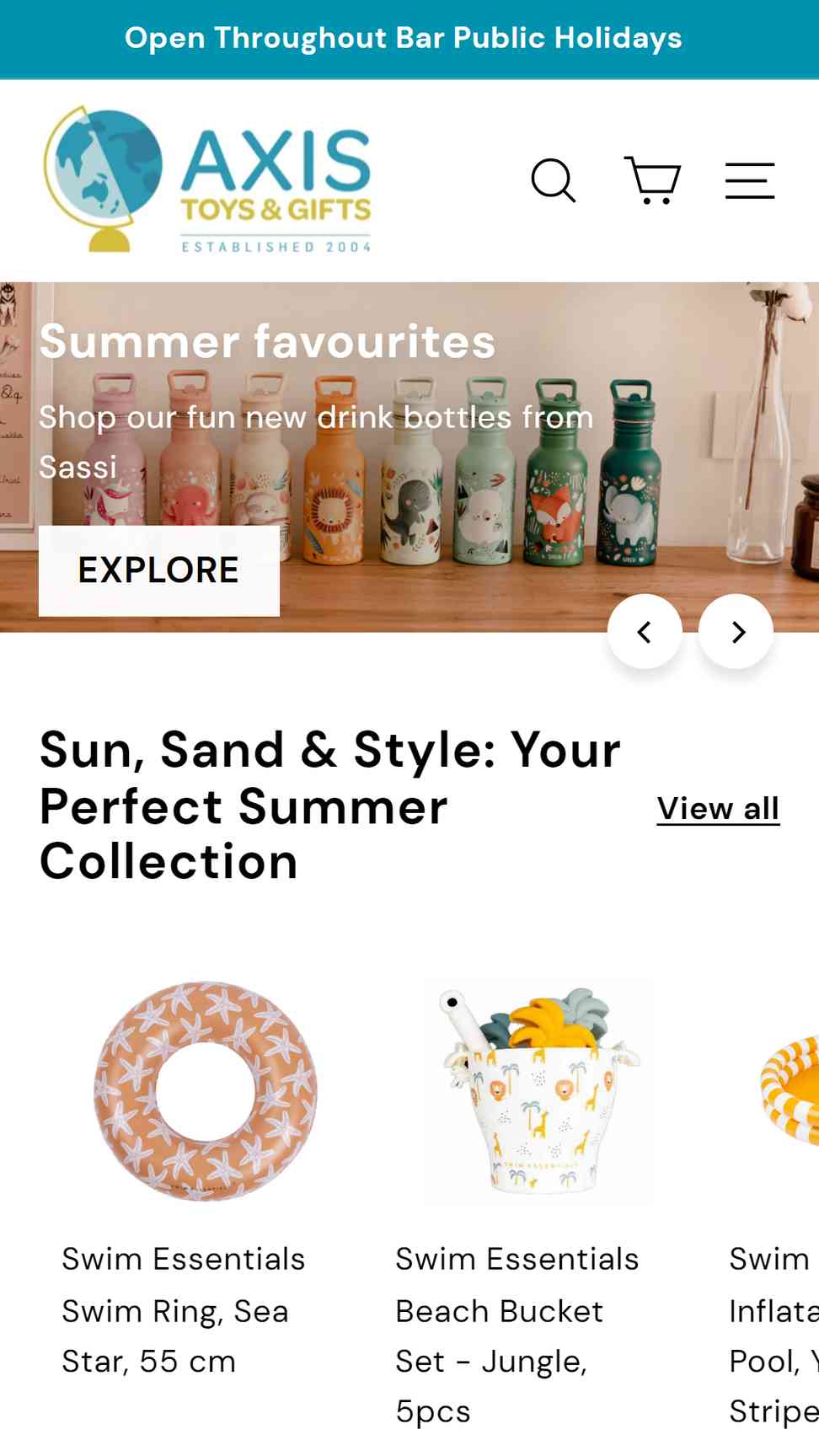Advance to the next banner slide
Screen dimensions: 819x1456
(x=736, y=631)
